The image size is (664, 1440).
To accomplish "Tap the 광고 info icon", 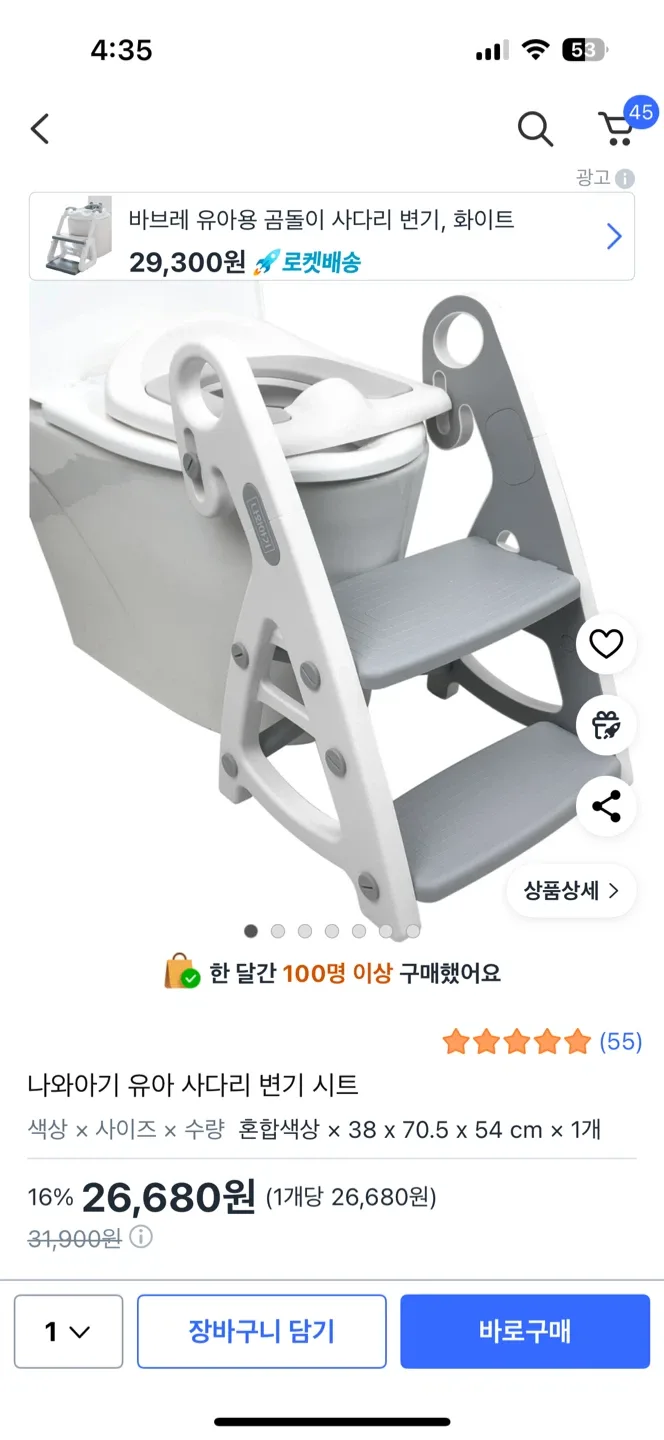I will [625, 179].
